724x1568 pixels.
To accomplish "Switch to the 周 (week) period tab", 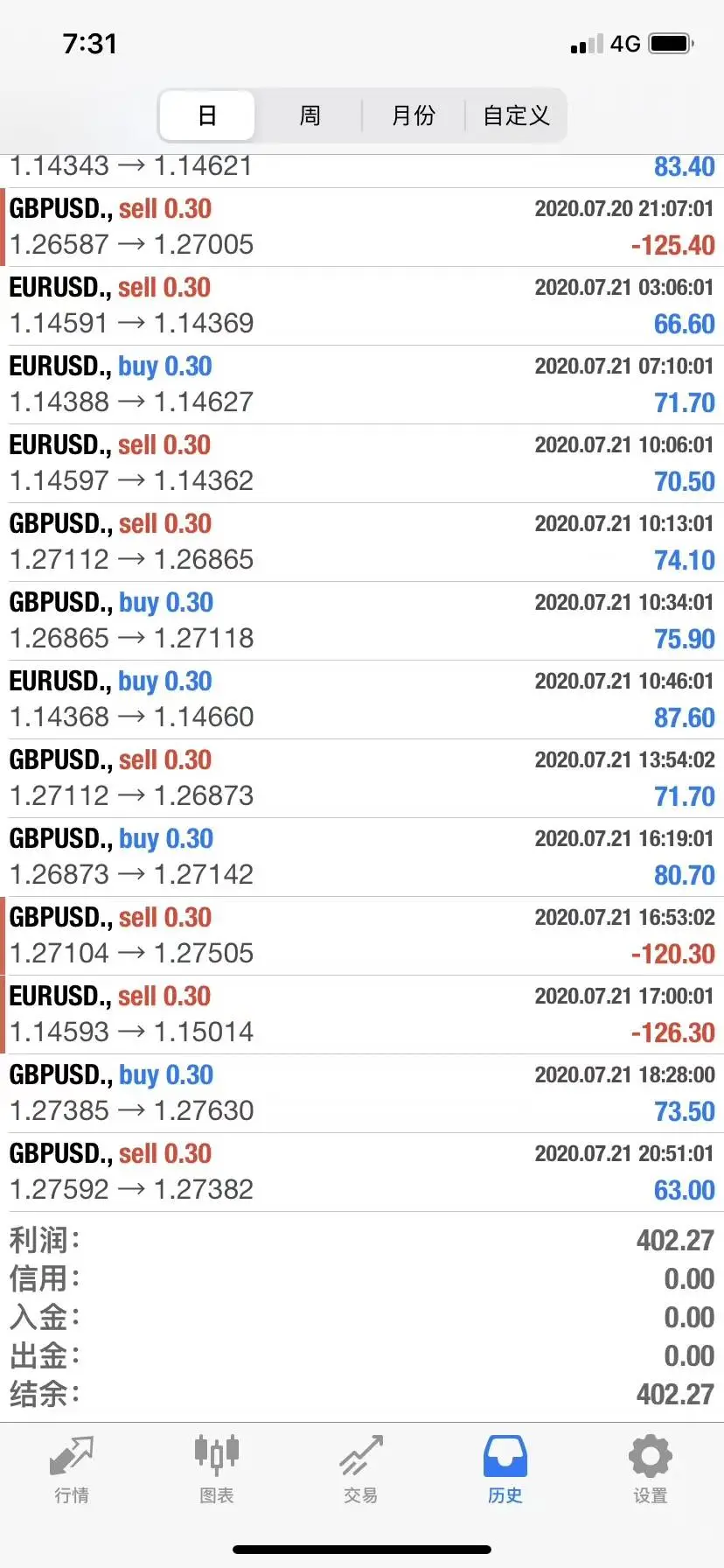I will coord(310,115).
